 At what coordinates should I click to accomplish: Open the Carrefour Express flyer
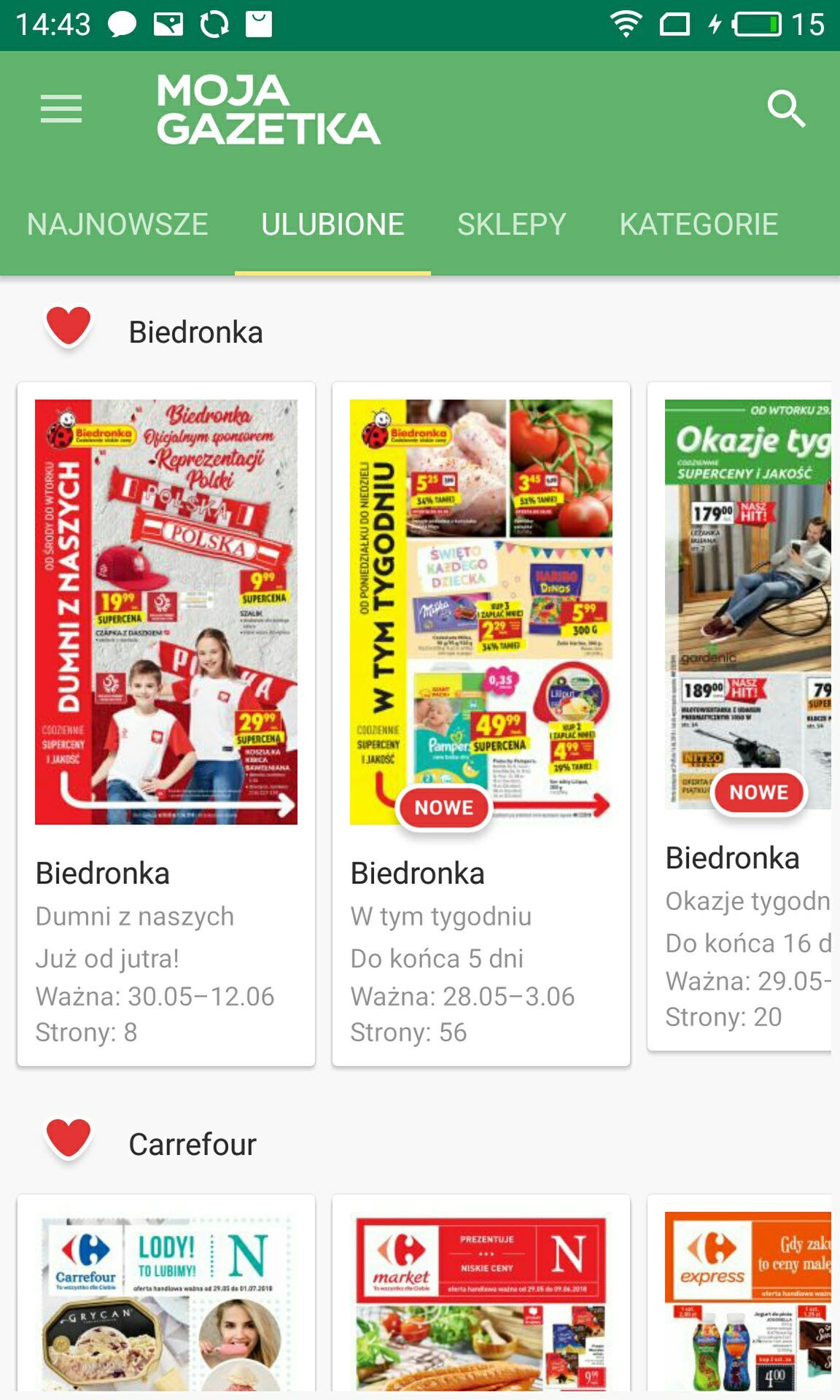[739, 1293]
